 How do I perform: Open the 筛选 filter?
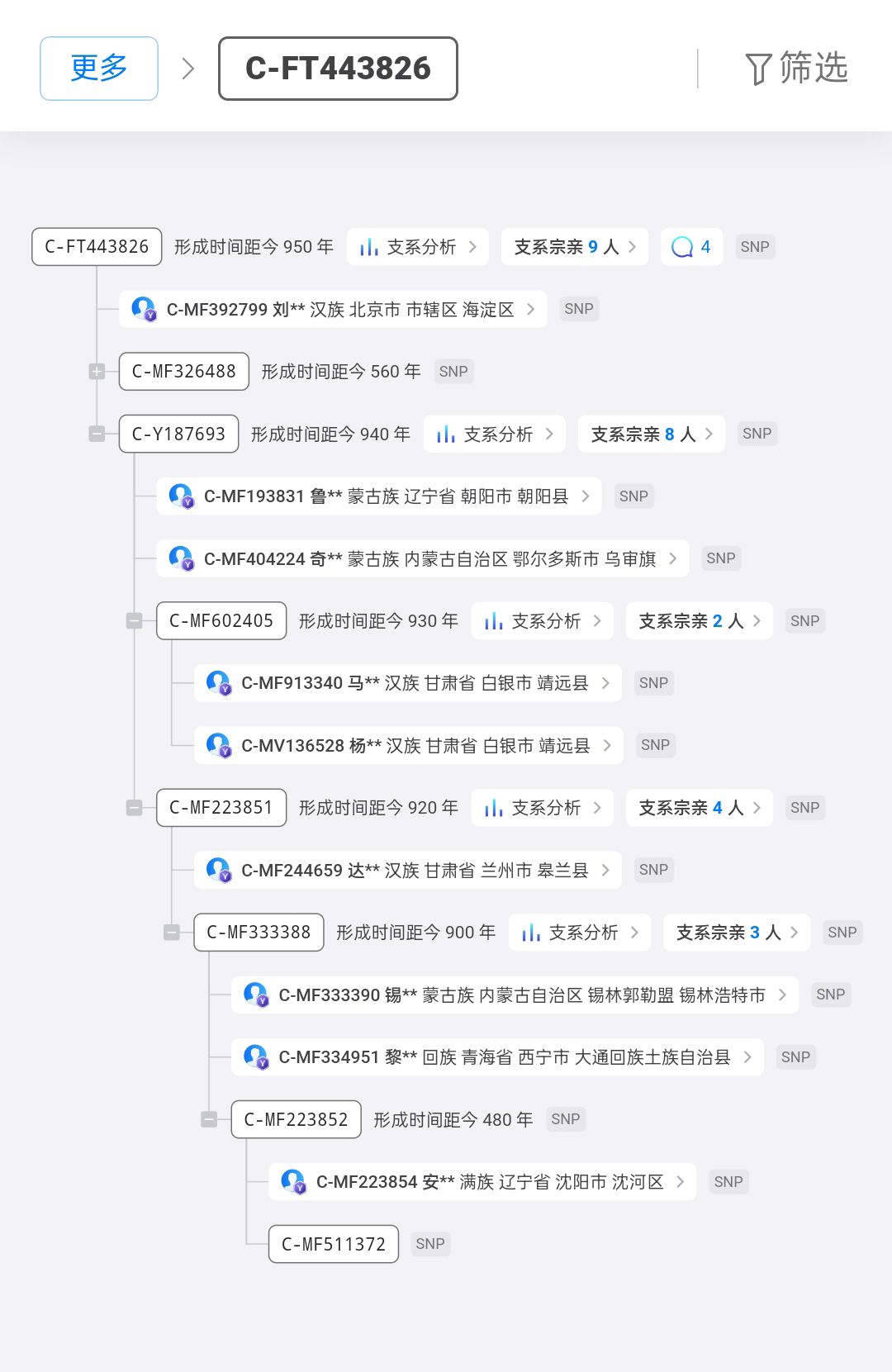tap(796, 69)
